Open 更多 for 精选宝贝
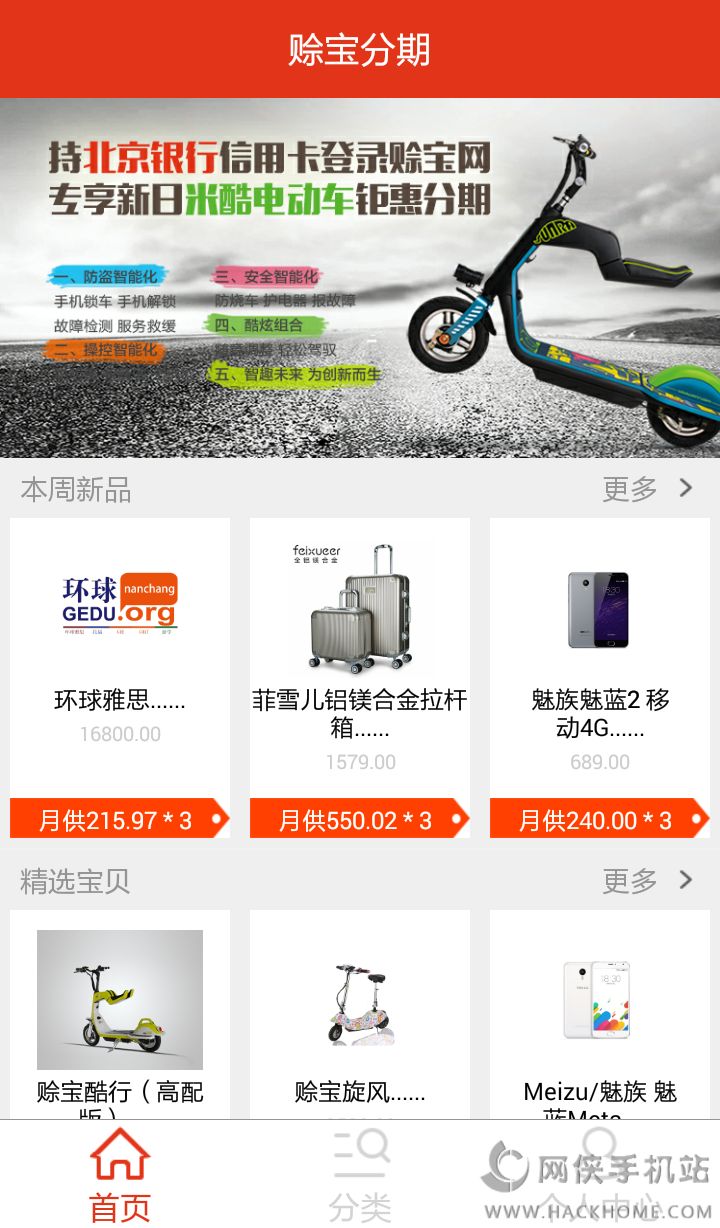Viewport: 720px width, 1228px height. click(x=647, y=881)
